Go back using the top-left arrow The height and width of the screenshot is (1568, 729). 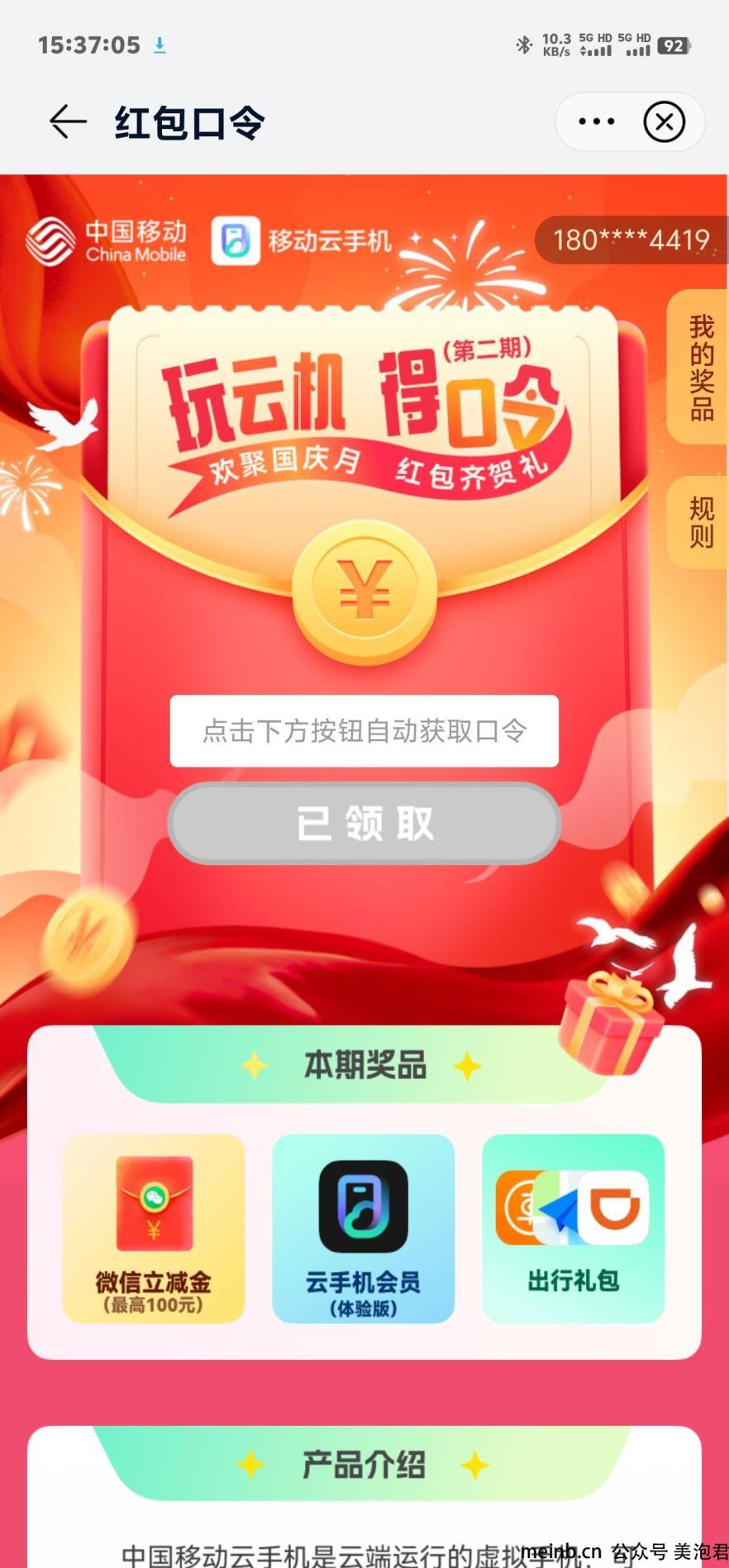pyautogui.click(x=68, y=122)
